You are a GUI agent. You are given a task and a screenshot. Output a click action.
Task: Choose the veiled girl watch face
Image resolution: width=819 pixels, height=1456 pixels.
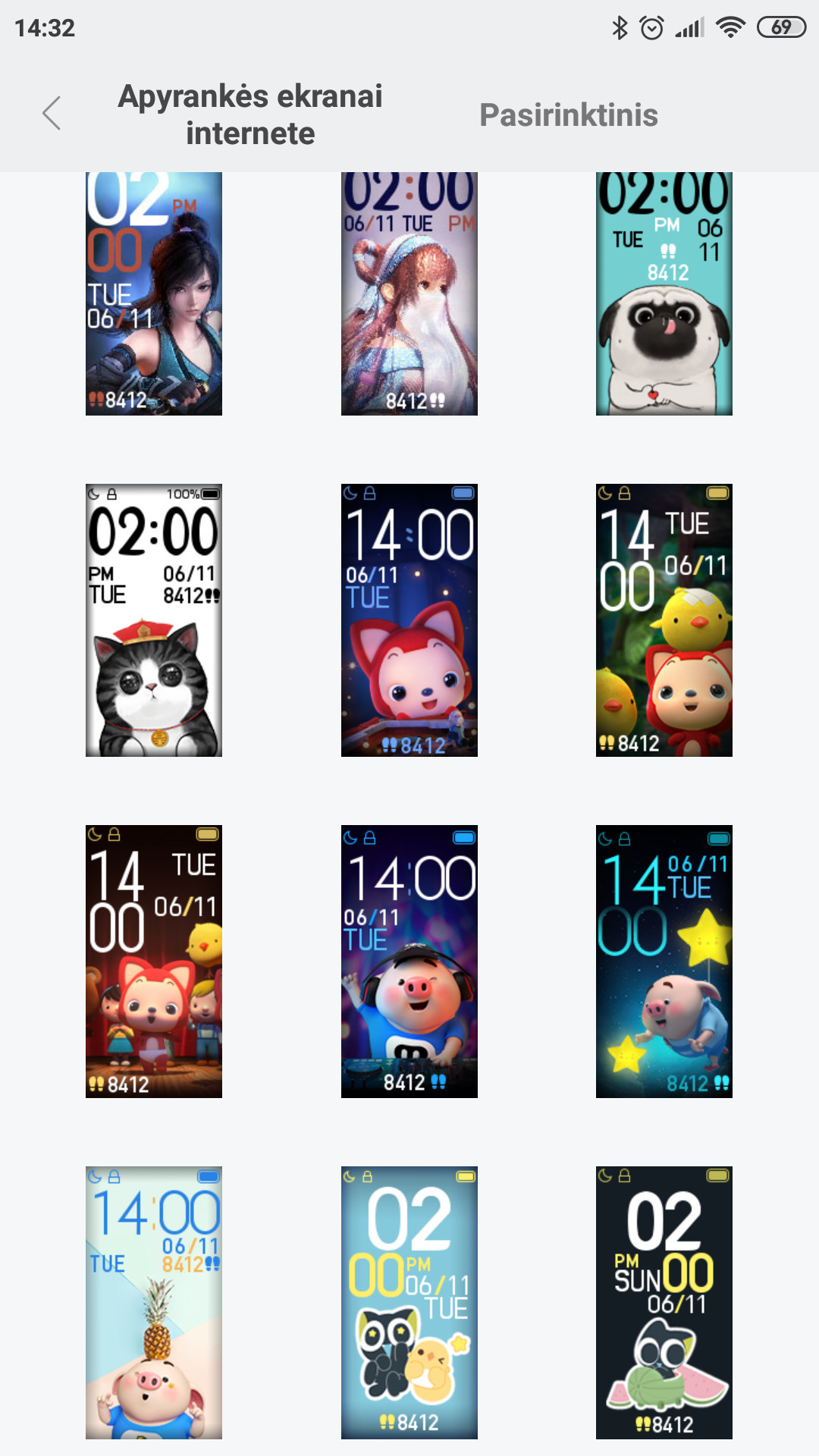click(x=409, y=293)
